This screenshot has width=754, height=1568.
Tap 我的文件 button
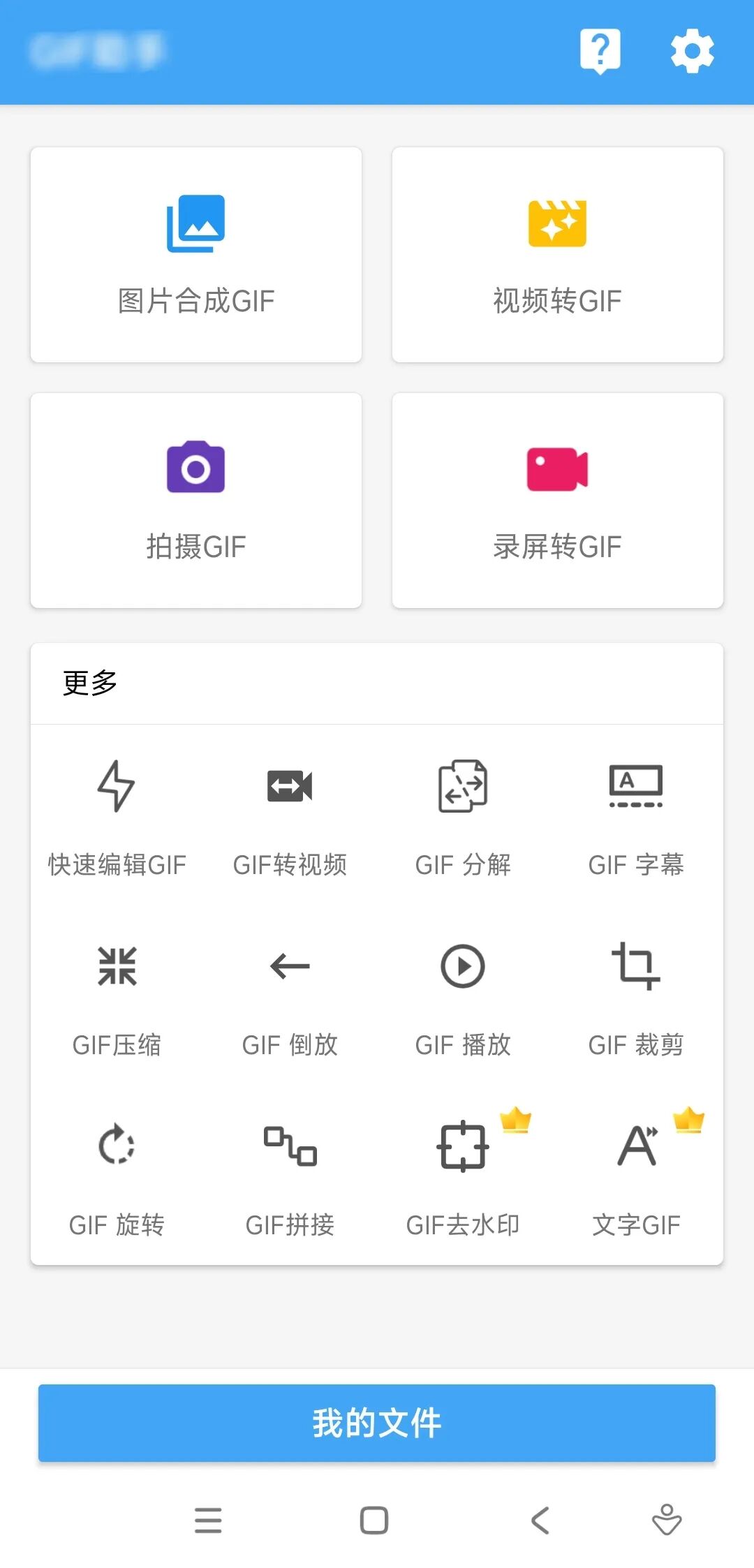[377, 1423]
